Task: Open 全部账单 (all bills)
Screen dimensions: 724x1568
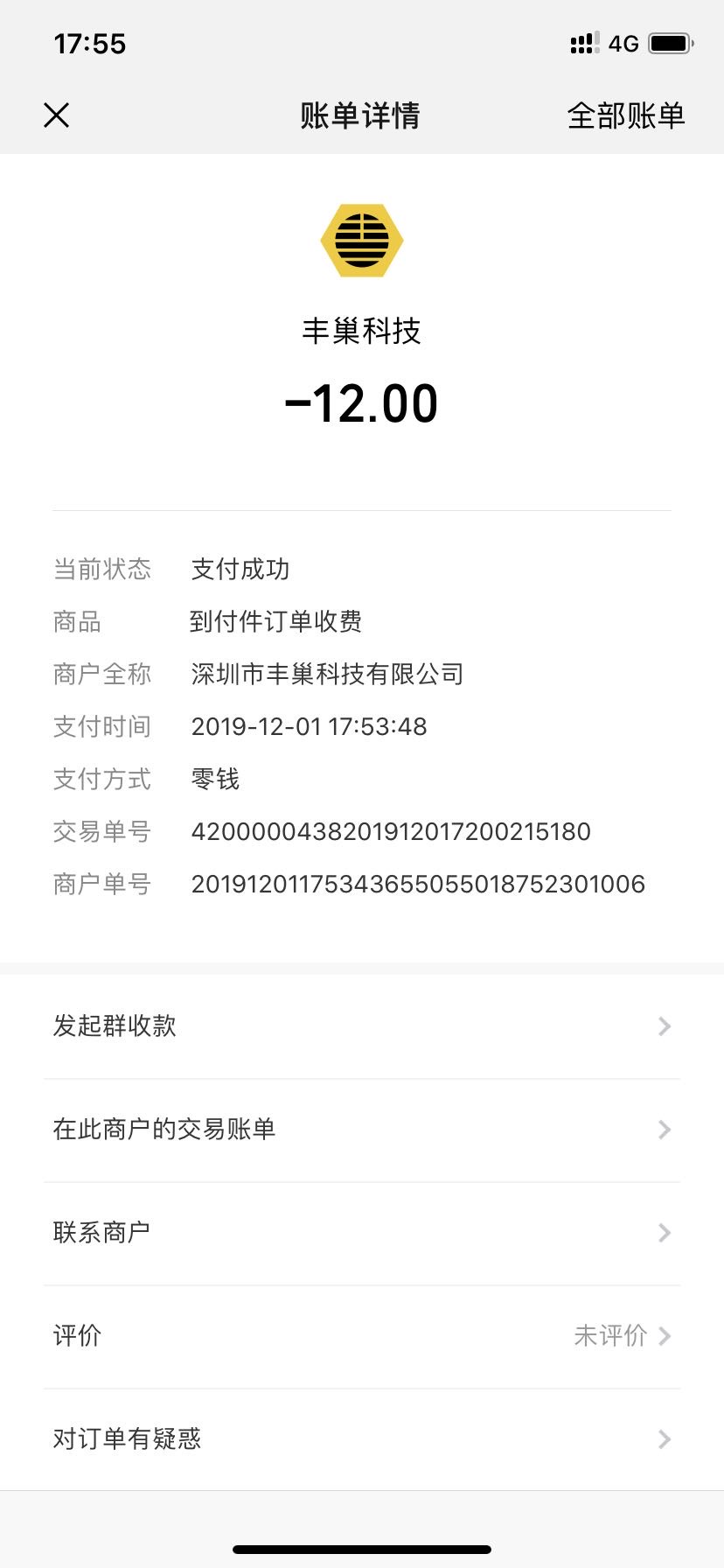Action: coord(625,115)
